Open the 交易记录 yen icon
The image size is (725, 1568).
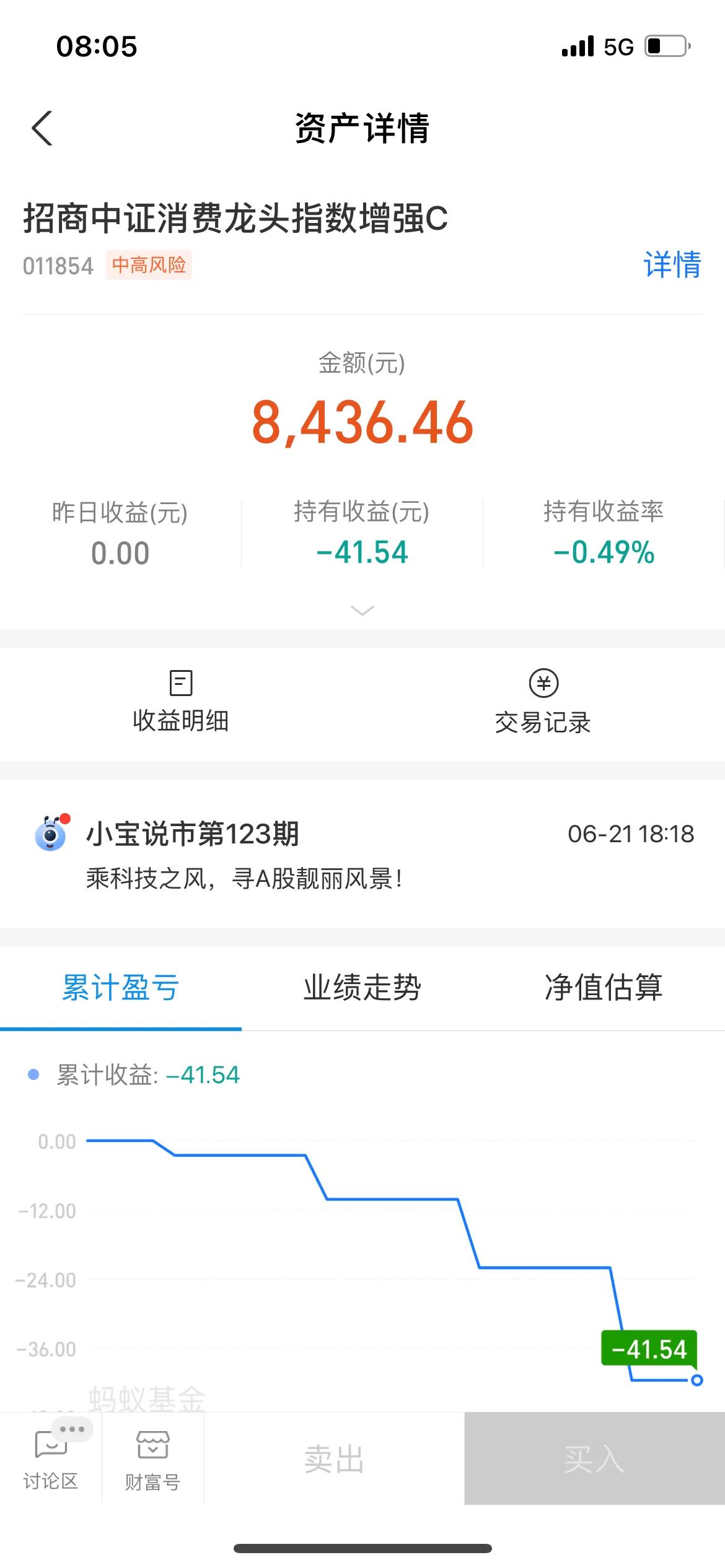pyautogui.click(x=544, y=684)
